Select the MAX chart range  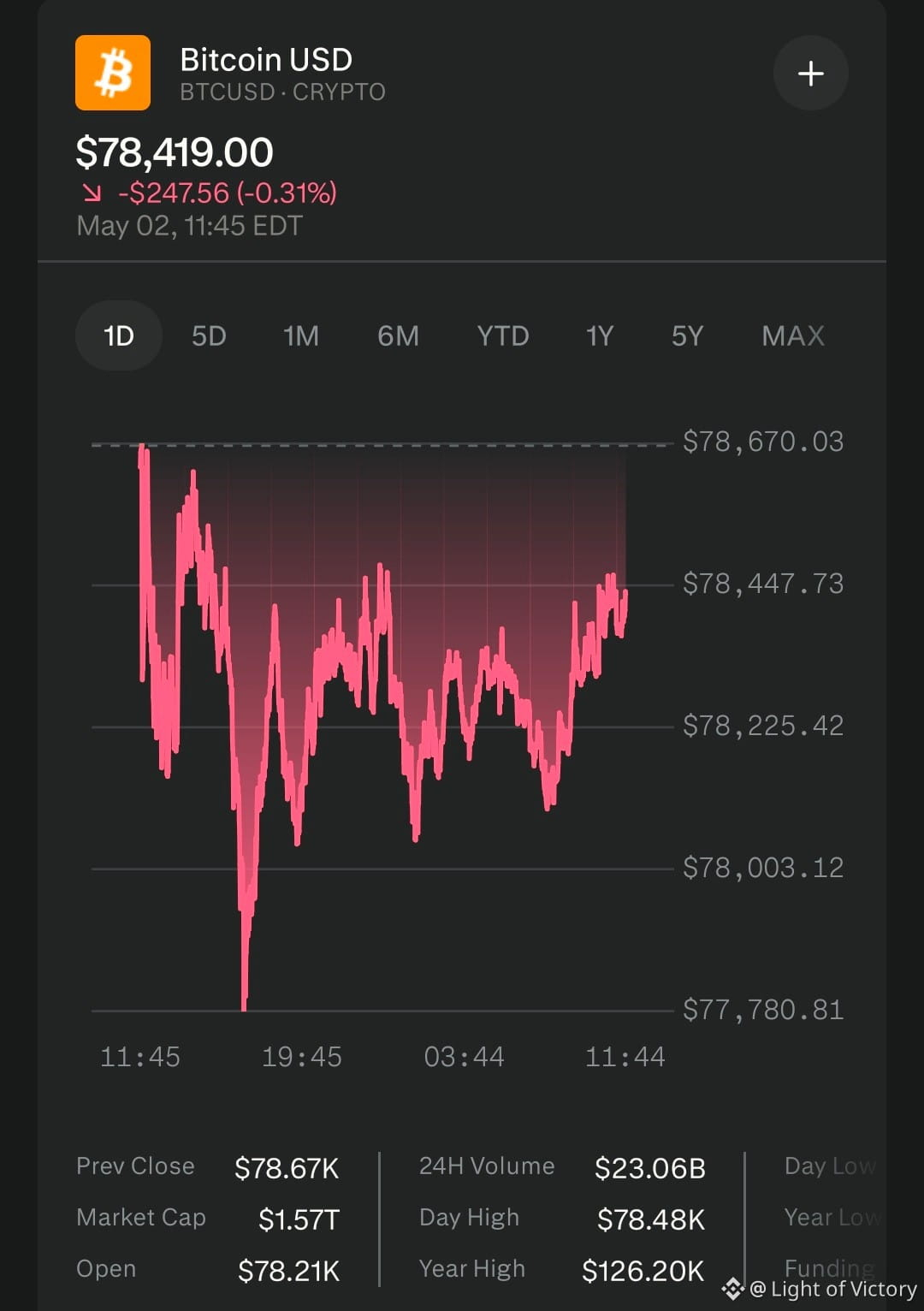793,335
